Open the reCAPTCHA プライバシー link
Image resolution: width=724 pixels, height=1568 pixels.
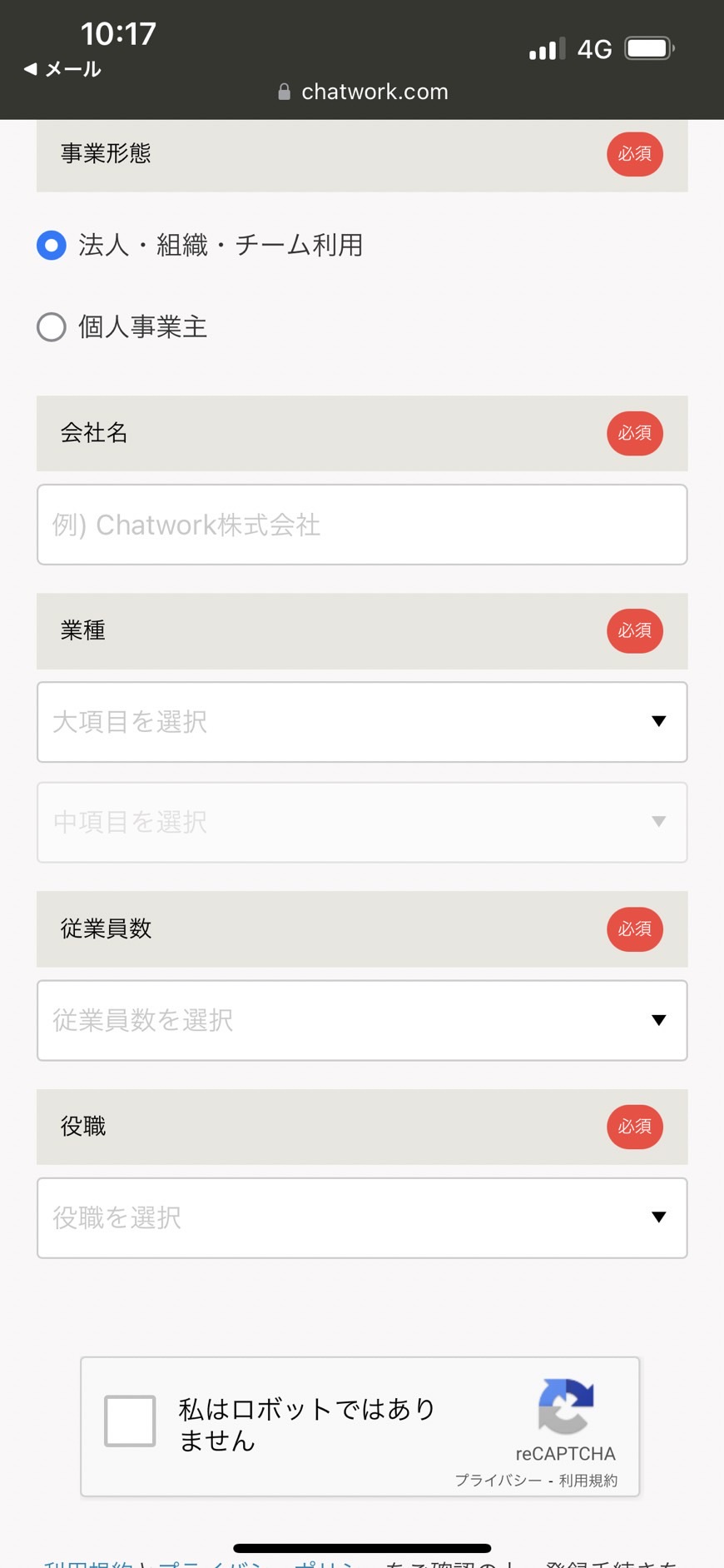pos(498,1480)
